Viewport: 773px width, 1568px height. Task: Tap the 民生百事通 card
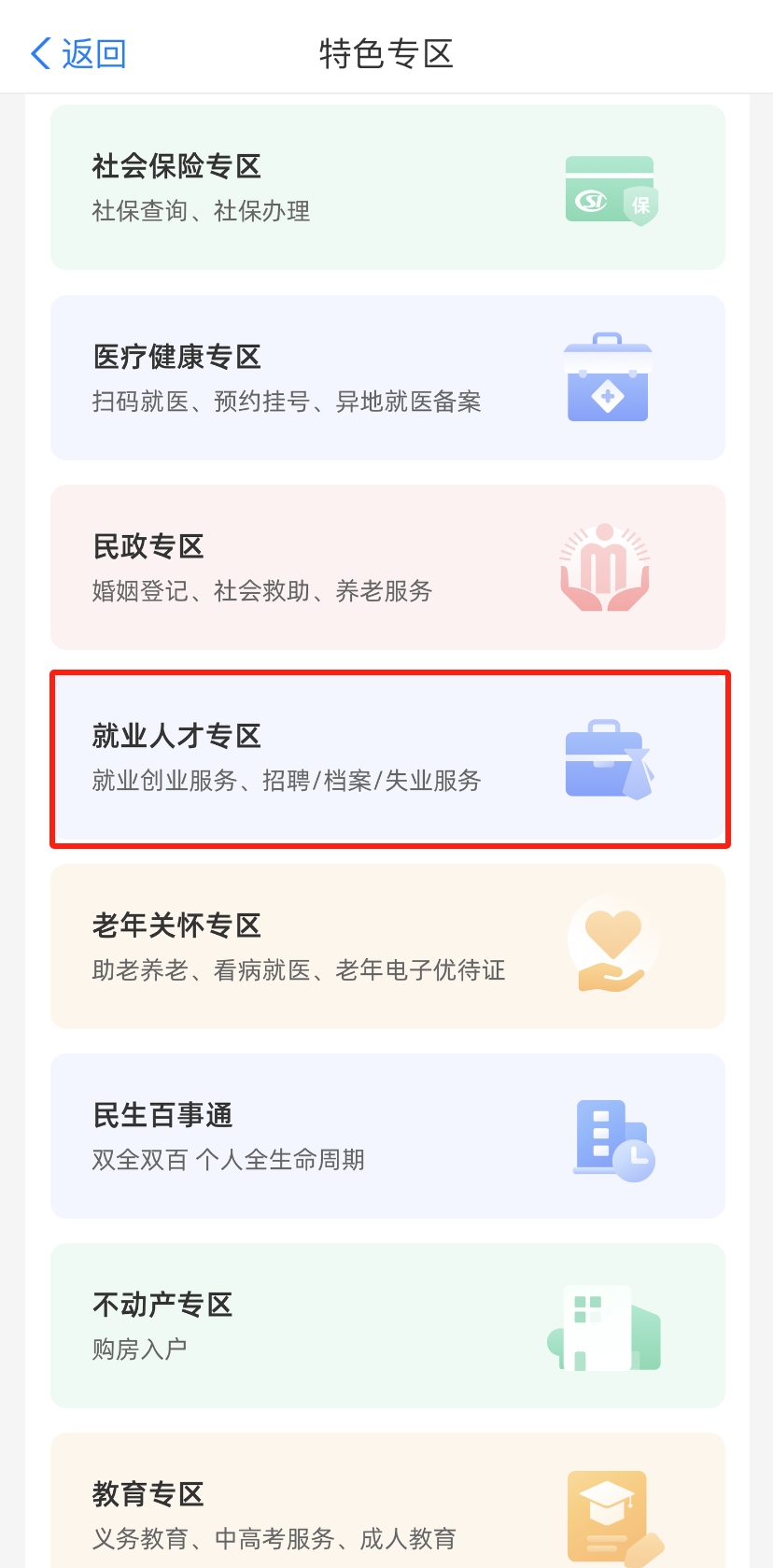387,1137
